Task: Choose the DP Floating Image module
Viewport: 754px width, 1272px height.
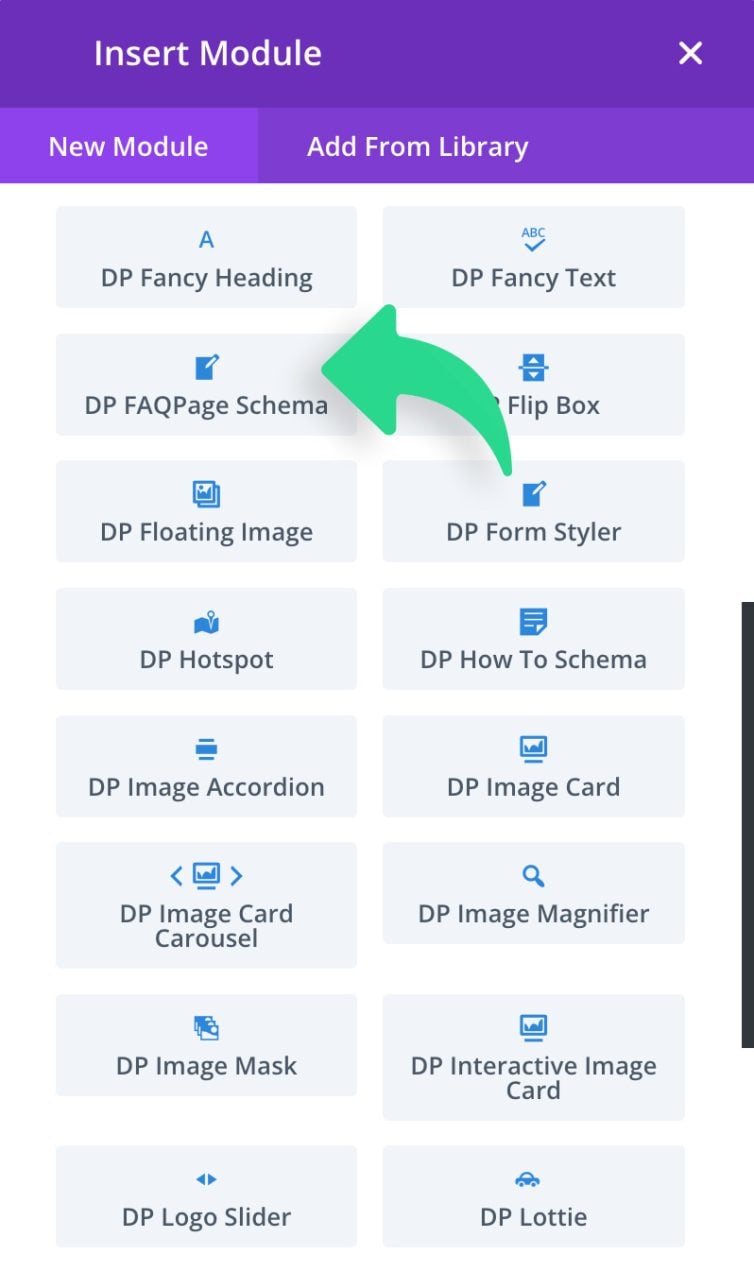Action: 206,512
